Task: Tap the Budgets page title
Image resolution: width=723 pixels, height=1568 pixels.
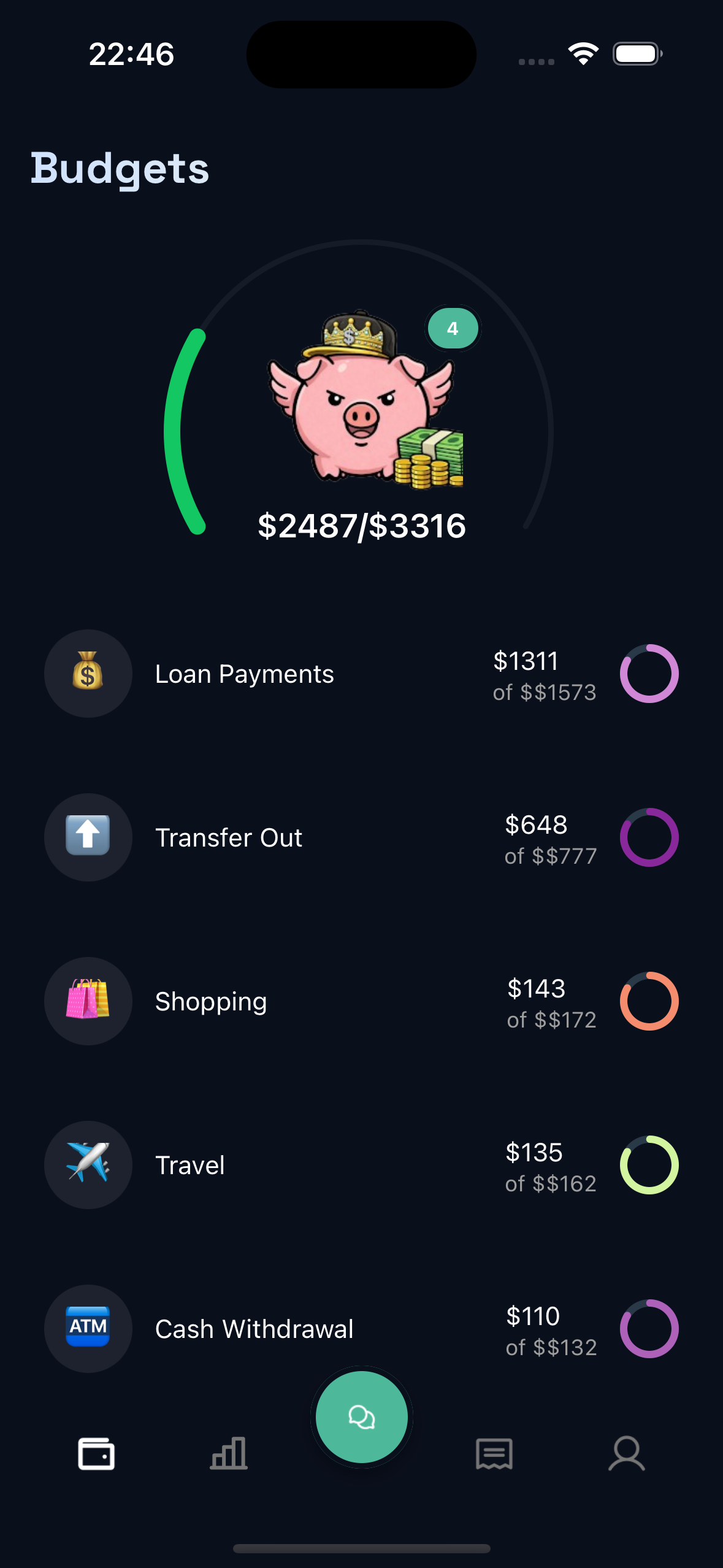Action: [120, 169]
